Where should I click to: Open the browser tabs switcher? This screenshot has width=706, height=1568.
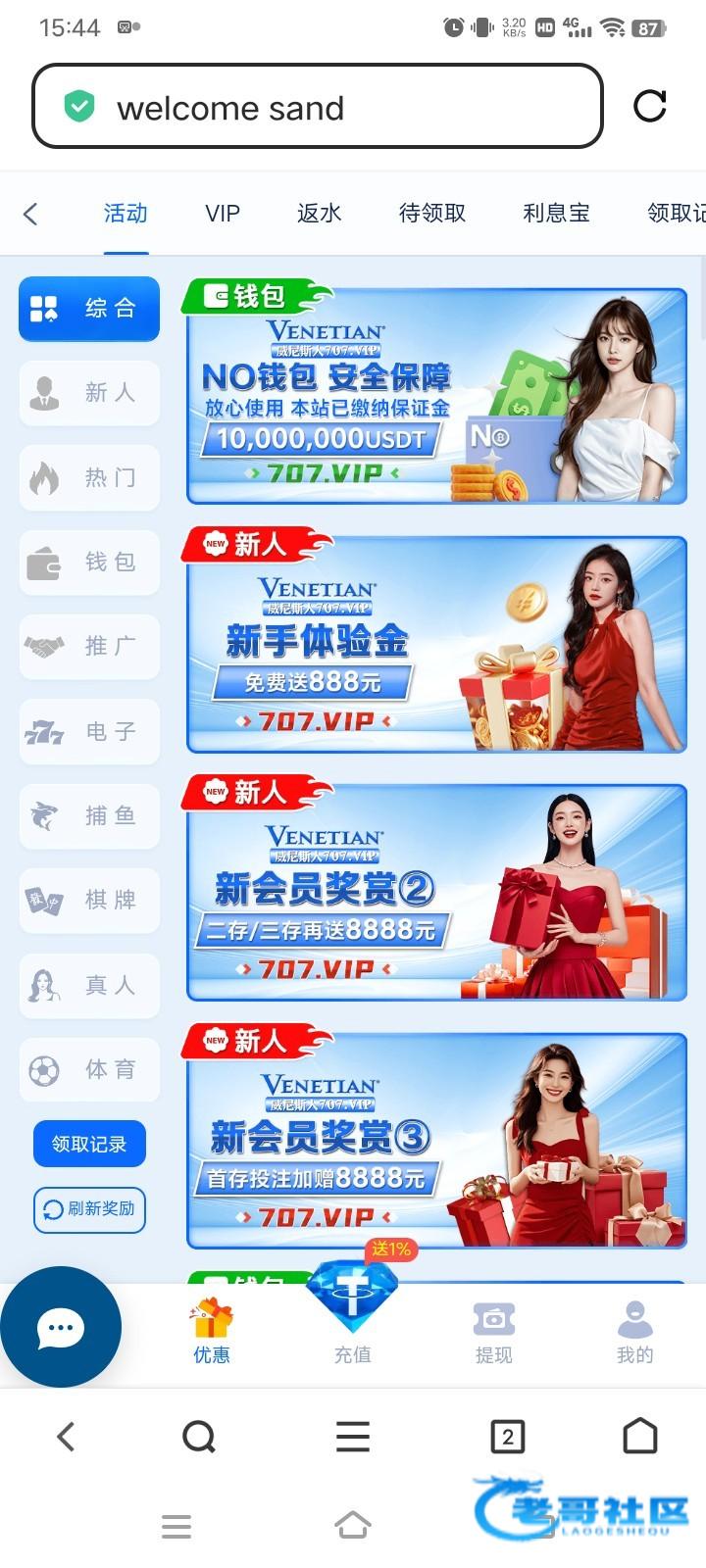(507, 1438)
